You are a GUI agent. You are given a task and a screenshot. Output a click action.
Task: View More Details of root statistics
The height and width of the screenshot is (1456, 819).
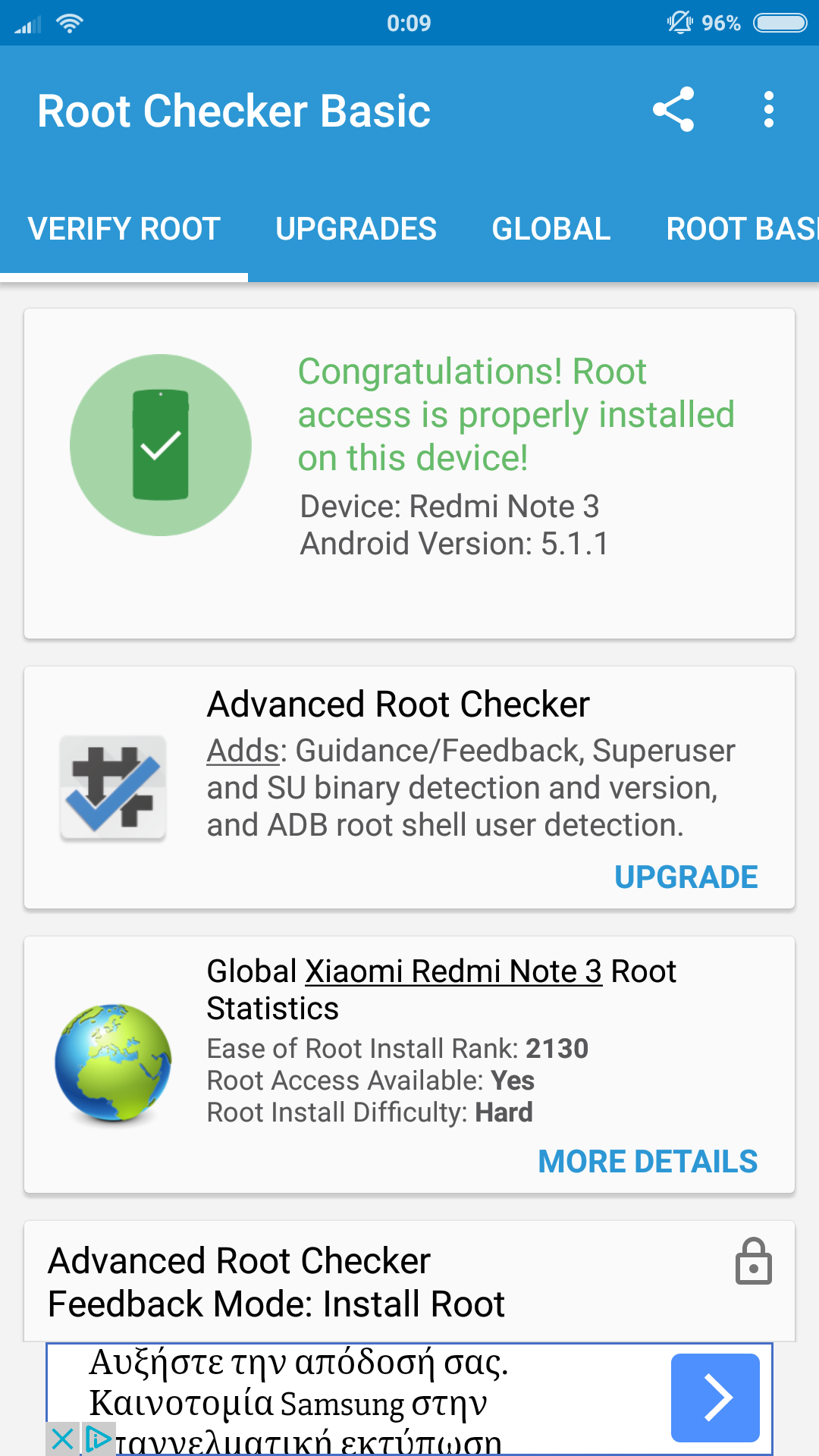648,1162
